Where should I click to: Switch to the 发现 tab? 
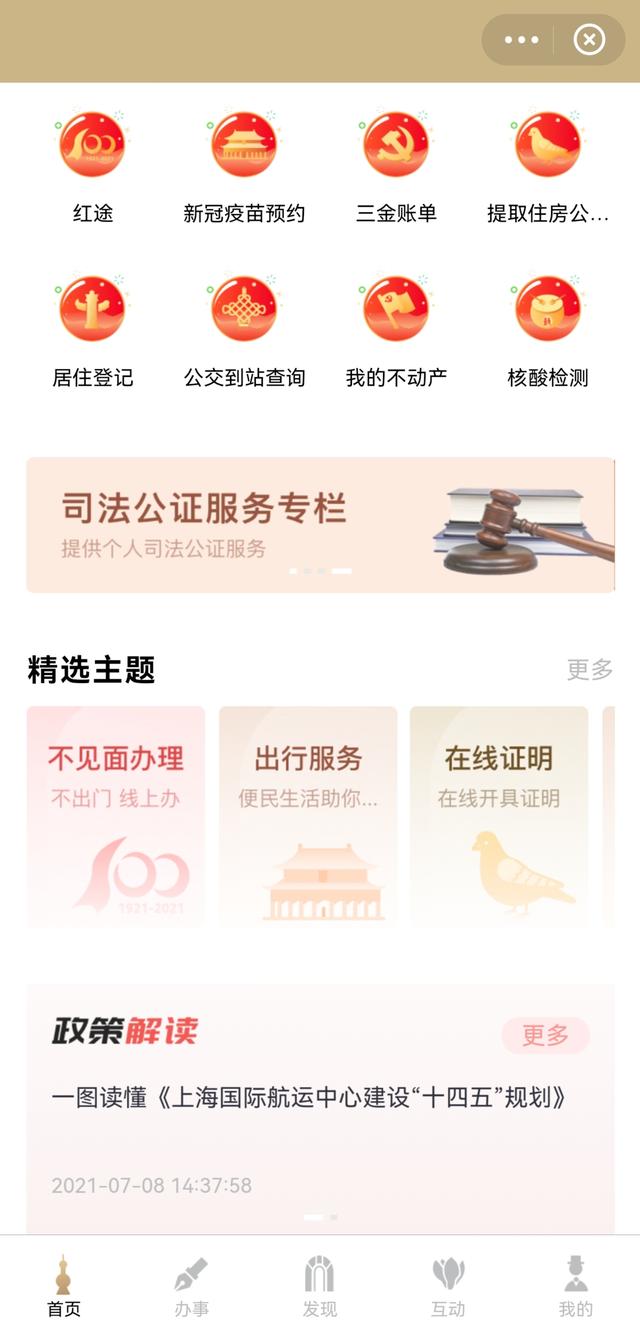(x=320, y=1287)
